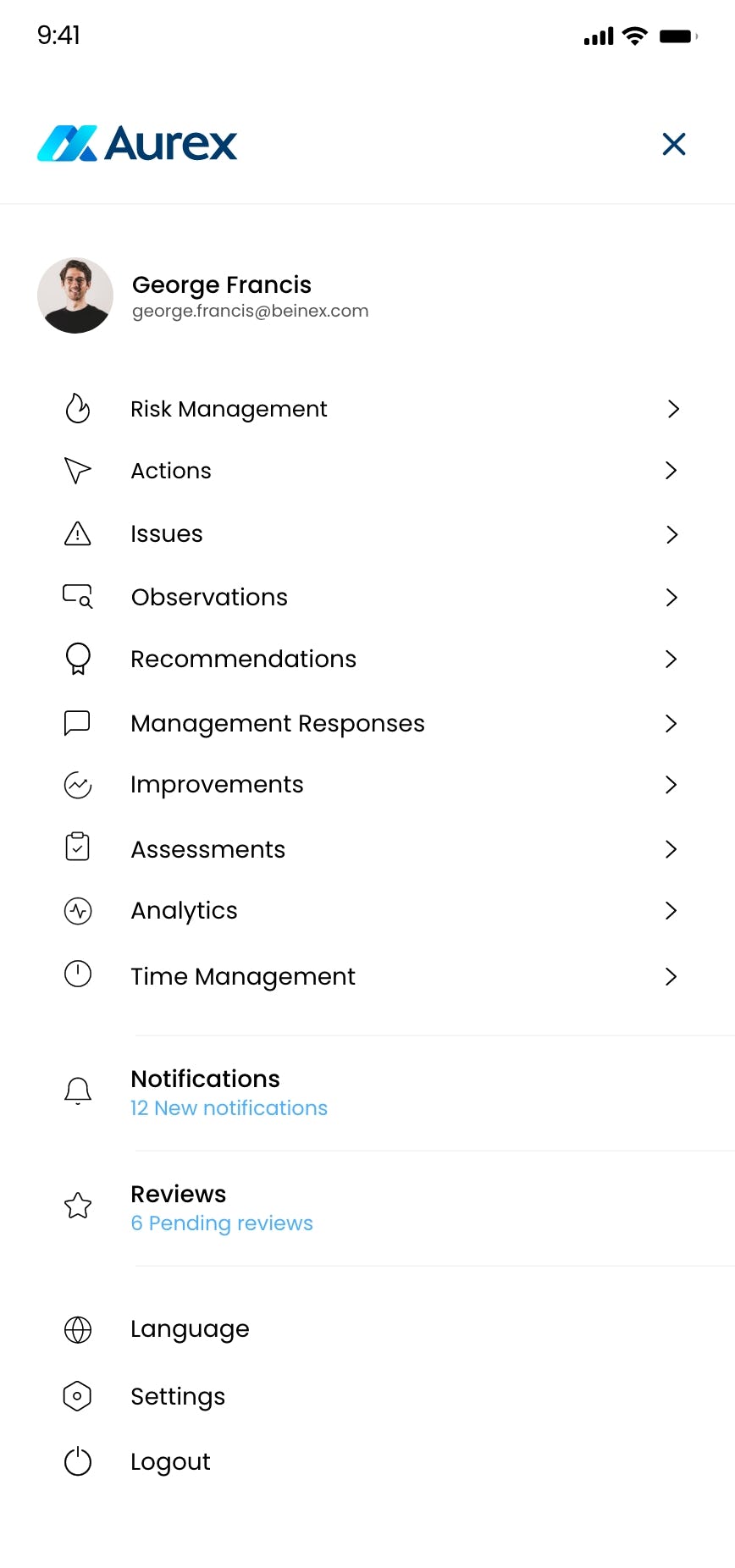735x1568 pixels.
Task: Click George Francis's profile photo
Action: pyautogui.click(x=75, y=295)
